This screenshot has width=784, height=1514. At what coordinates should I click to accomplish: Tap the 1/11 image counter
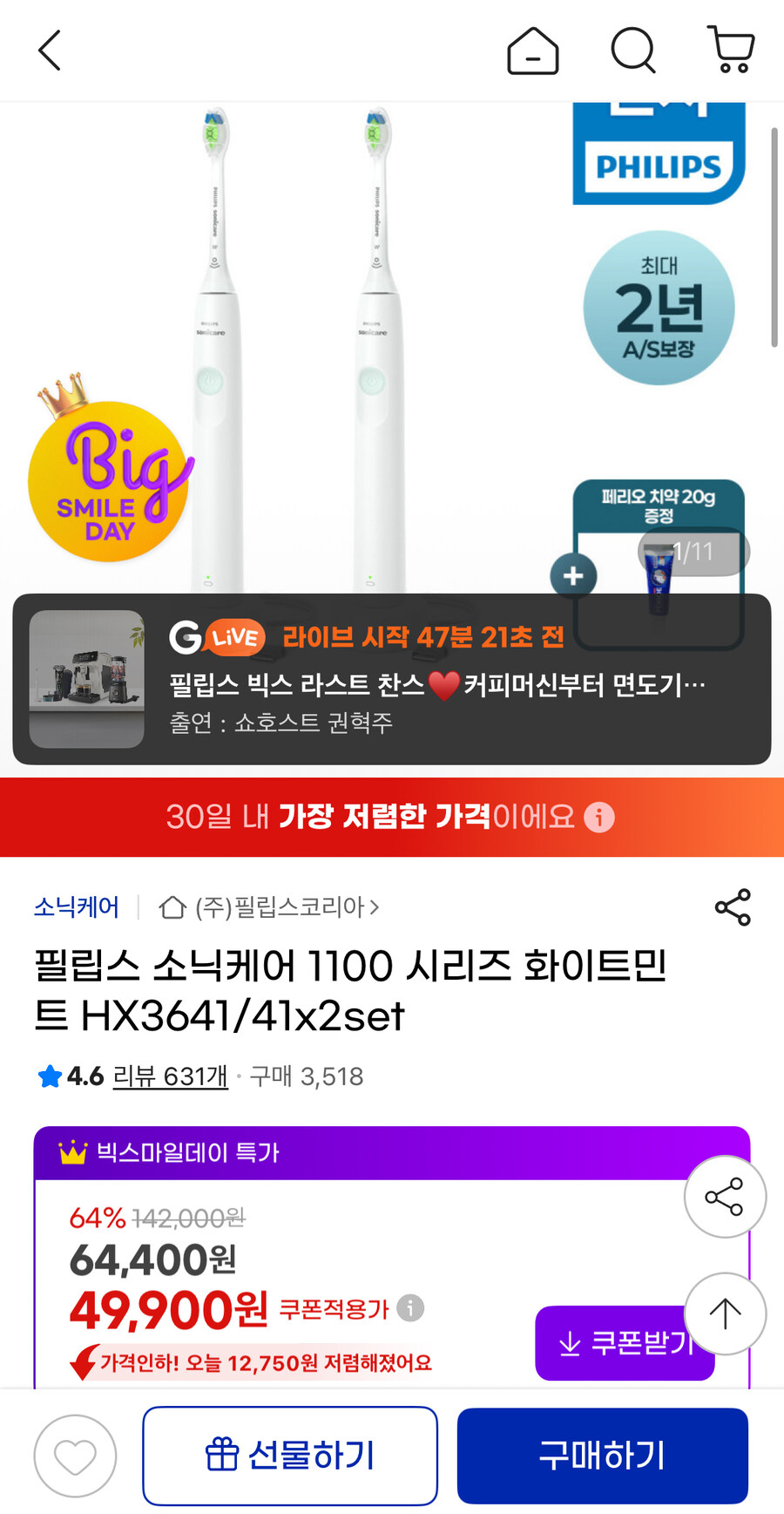pyautogui.click(x=693, y=551)
